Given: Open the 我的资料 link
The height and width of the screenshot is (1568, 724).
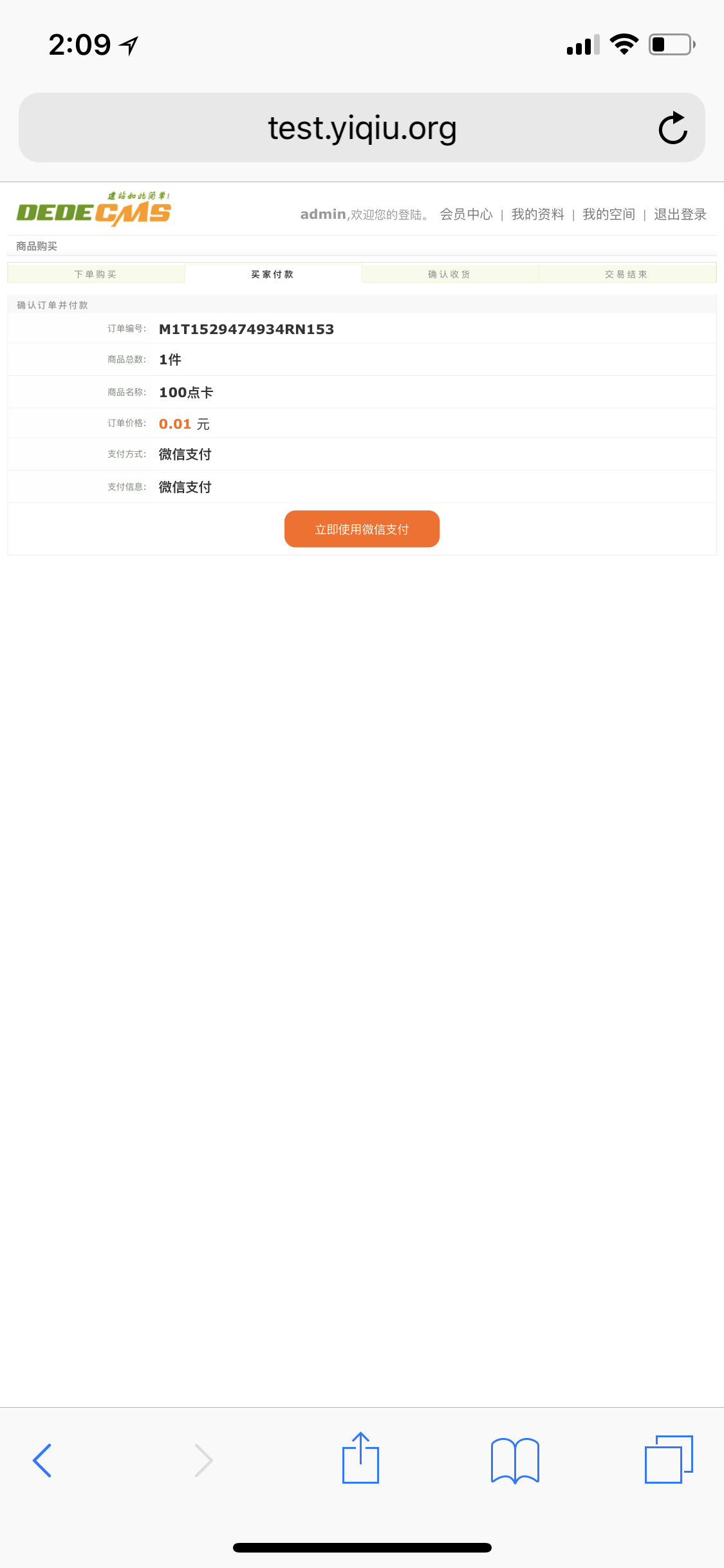Looking at the screenshot, I should point(537,214).
